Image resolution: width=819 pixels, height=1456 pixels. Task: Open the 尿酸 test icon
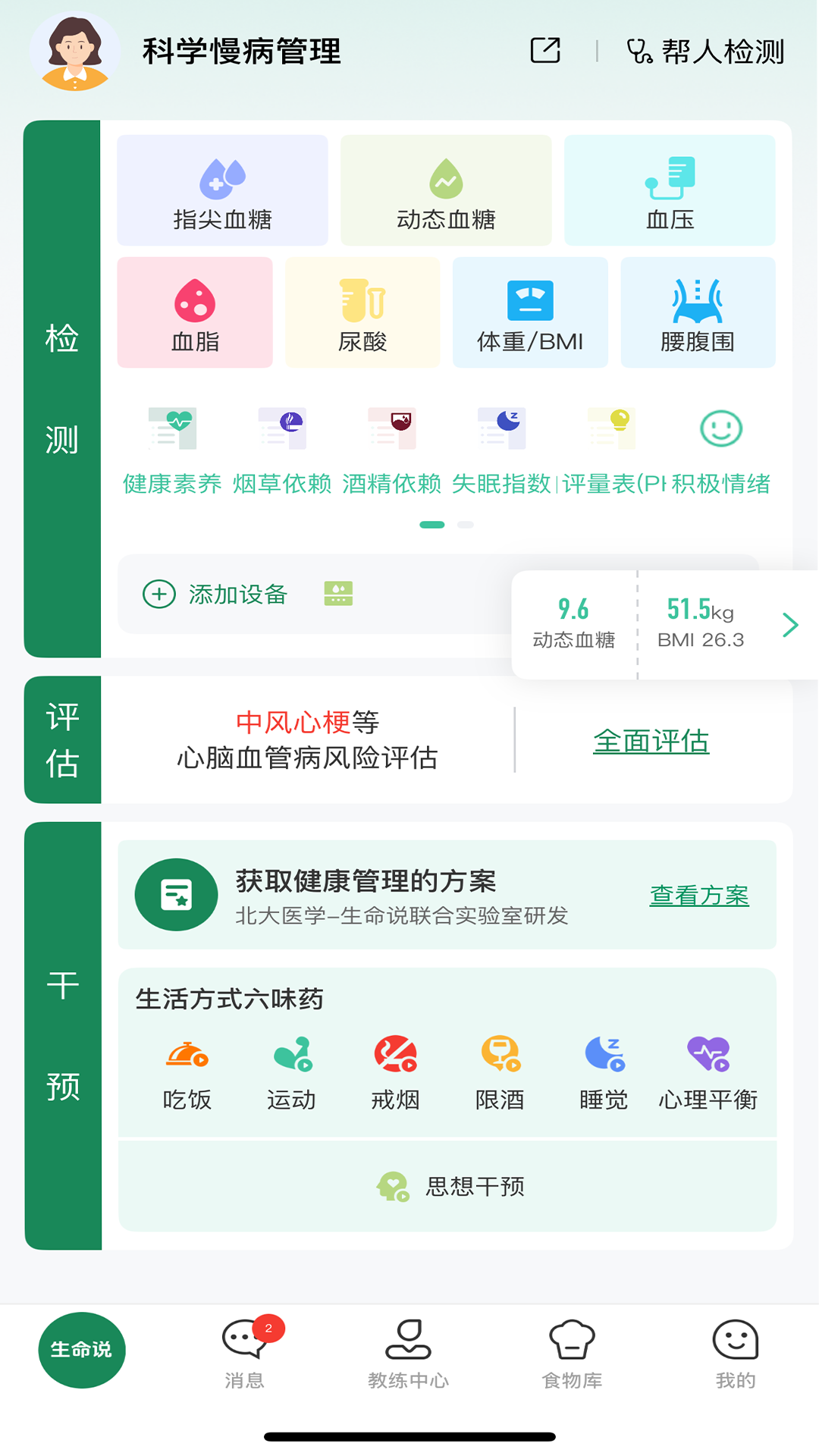pos(362,312)
